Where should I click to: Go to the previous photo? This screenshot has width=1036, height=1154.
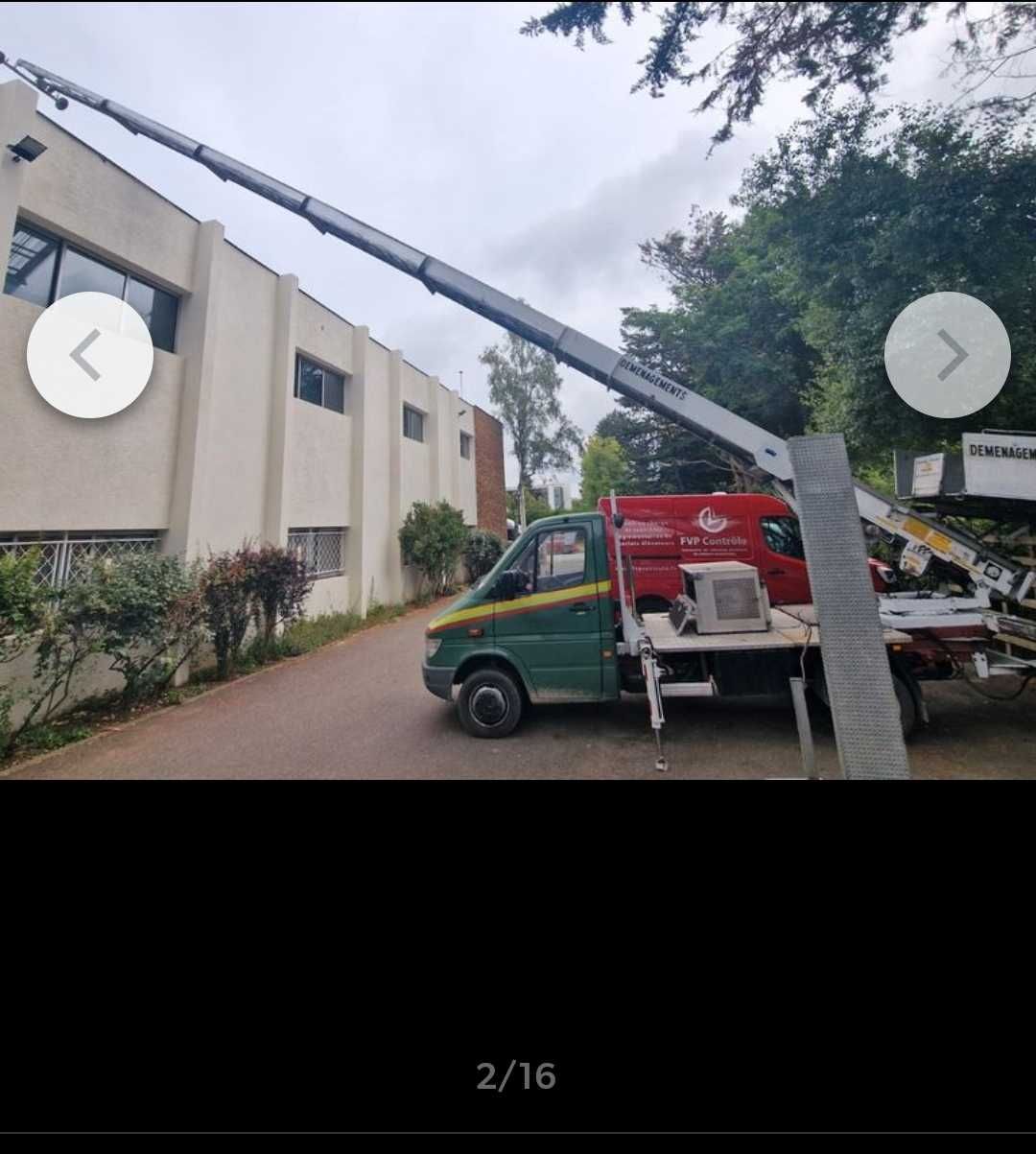(x=90, y=355)
